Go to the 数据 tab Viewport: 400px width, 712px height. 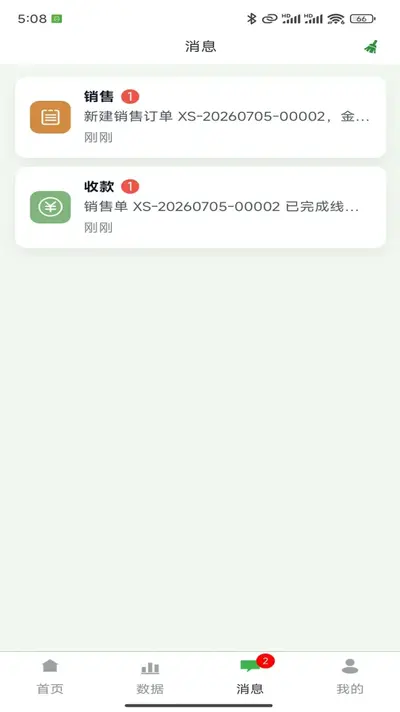(x=150, y=677)
